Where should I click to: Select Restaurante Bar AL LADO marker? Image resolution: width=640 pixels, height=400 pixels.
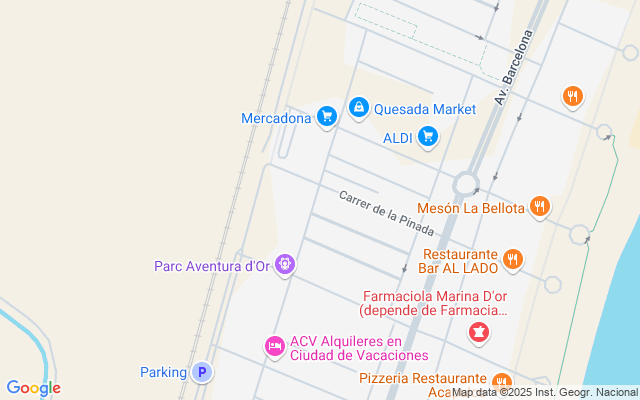click(513, 260)
